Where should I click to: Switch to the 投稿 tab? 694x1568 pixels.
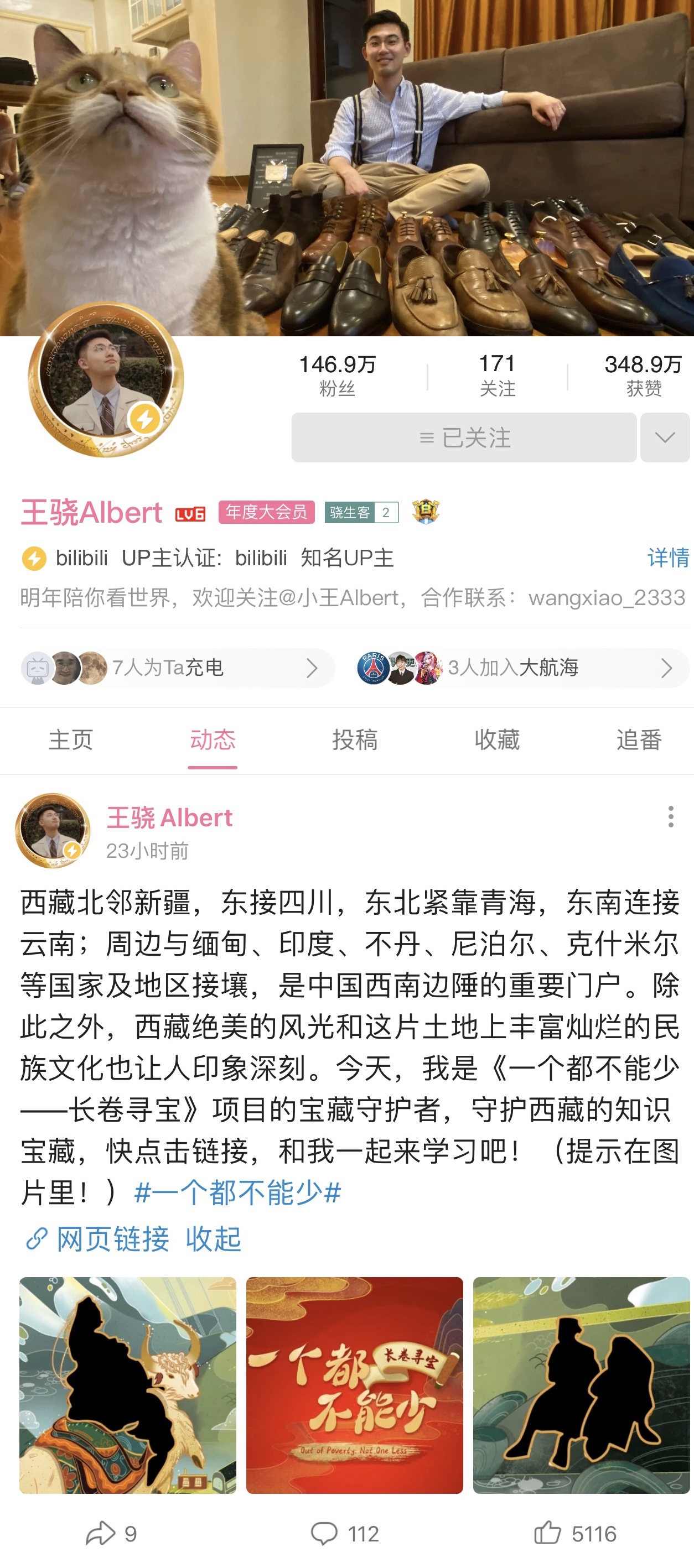355,739
